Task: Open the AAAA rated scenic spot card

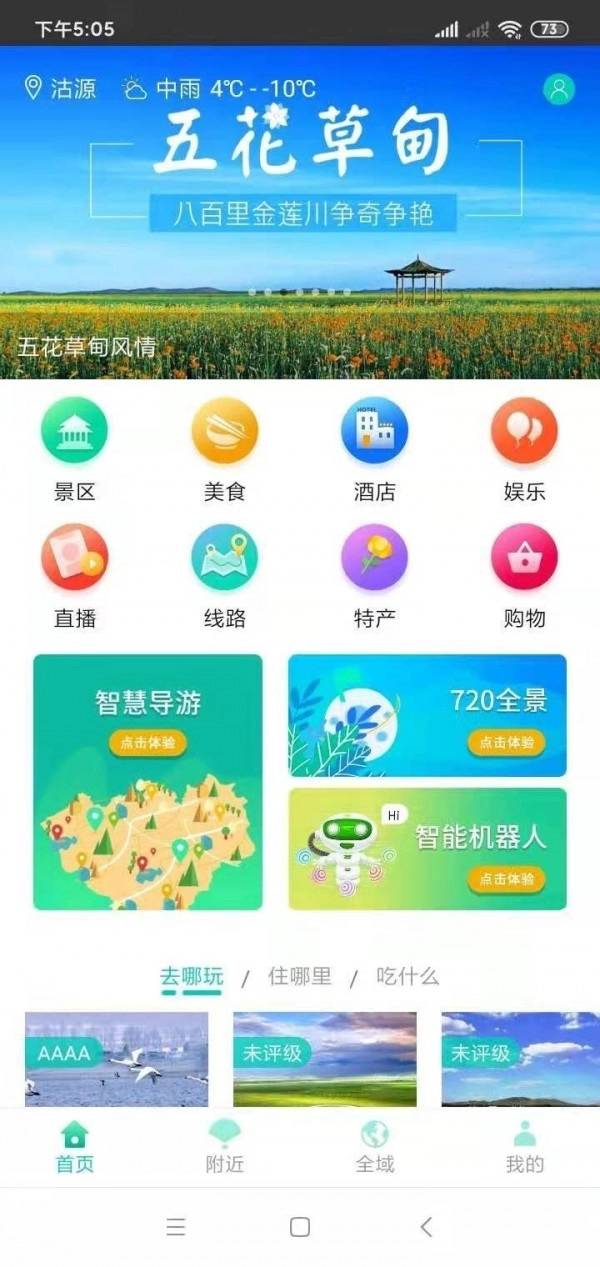Action: point(117,1058)
